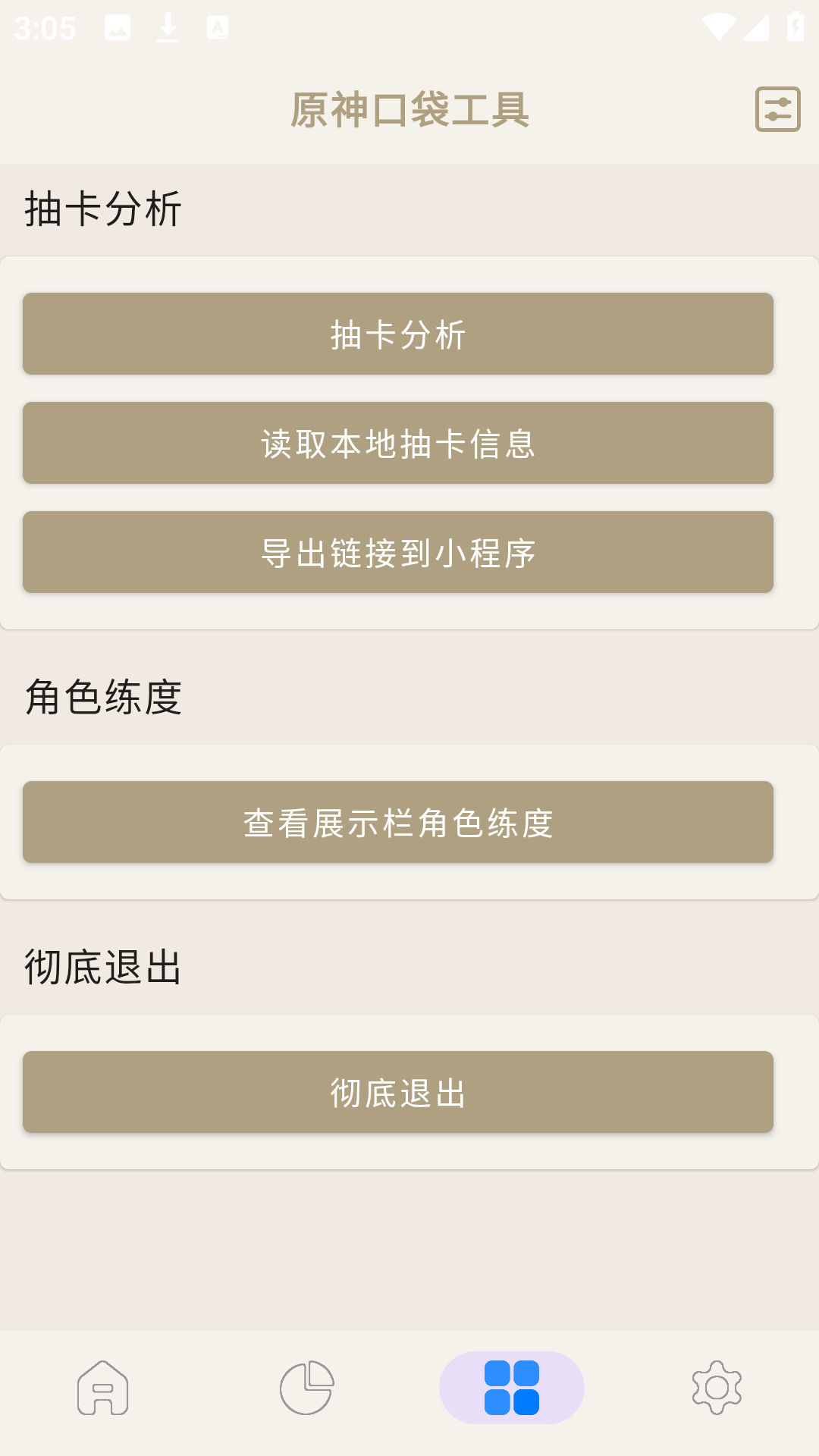
Task: Start 抽卡分析 with its button
Action: click(x=398, y=334)
